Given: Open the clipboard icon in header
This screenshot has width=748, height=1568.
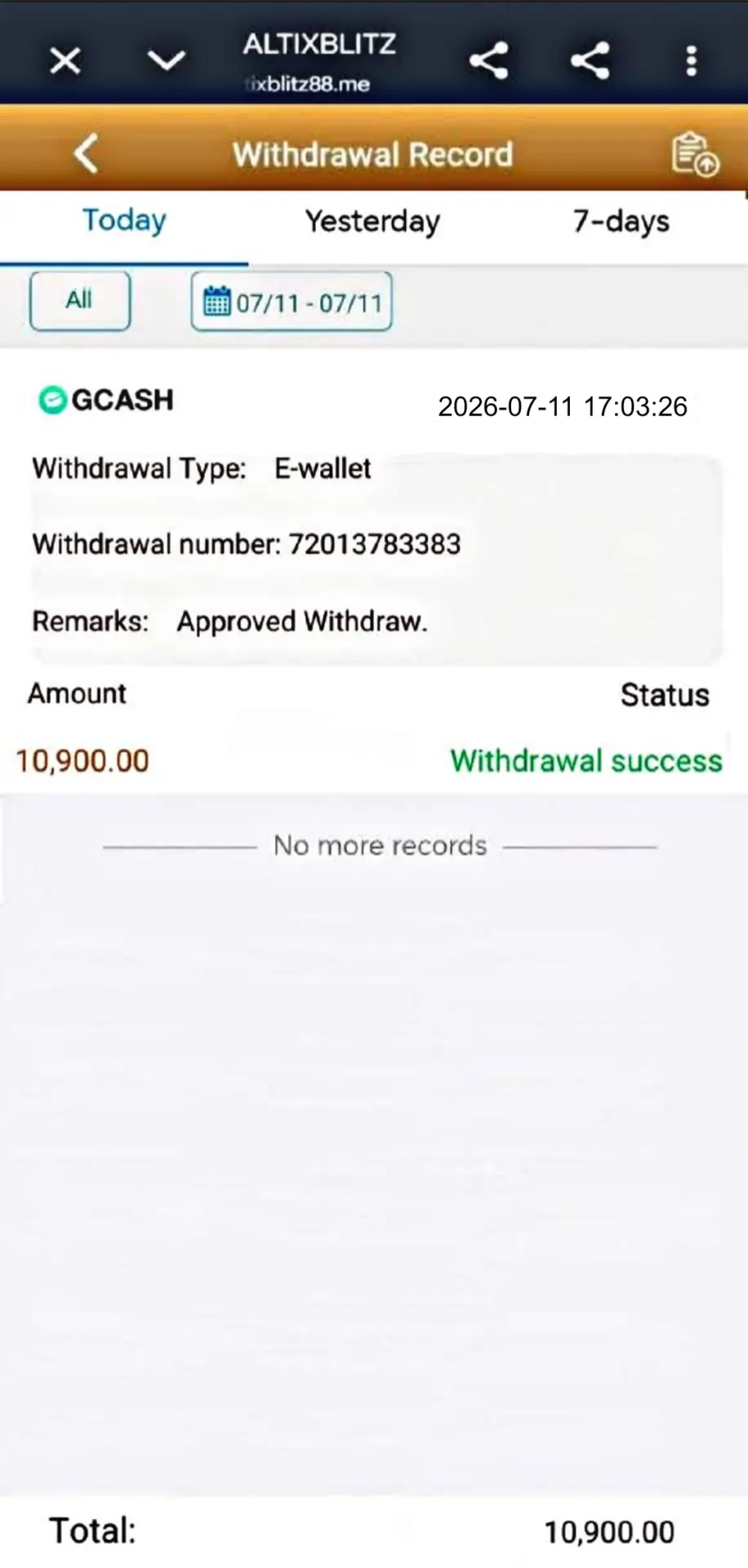Looking at the screenshot, I should click(695, 154).
